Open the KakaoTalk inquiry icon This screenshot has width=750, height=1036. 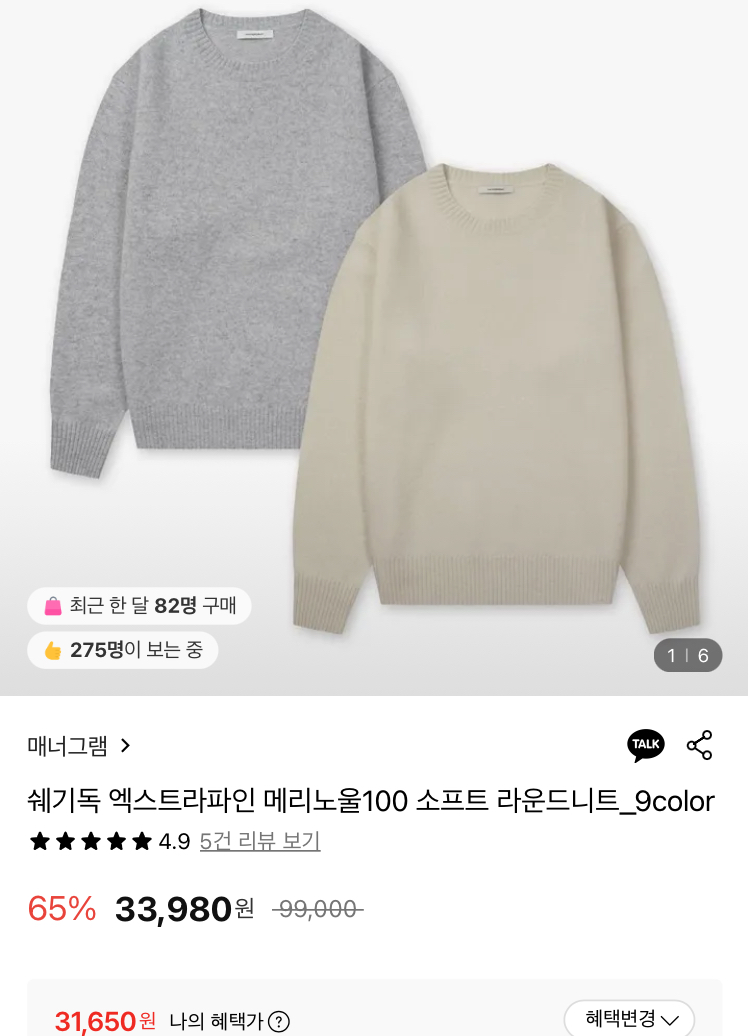[x=645, y=745]
